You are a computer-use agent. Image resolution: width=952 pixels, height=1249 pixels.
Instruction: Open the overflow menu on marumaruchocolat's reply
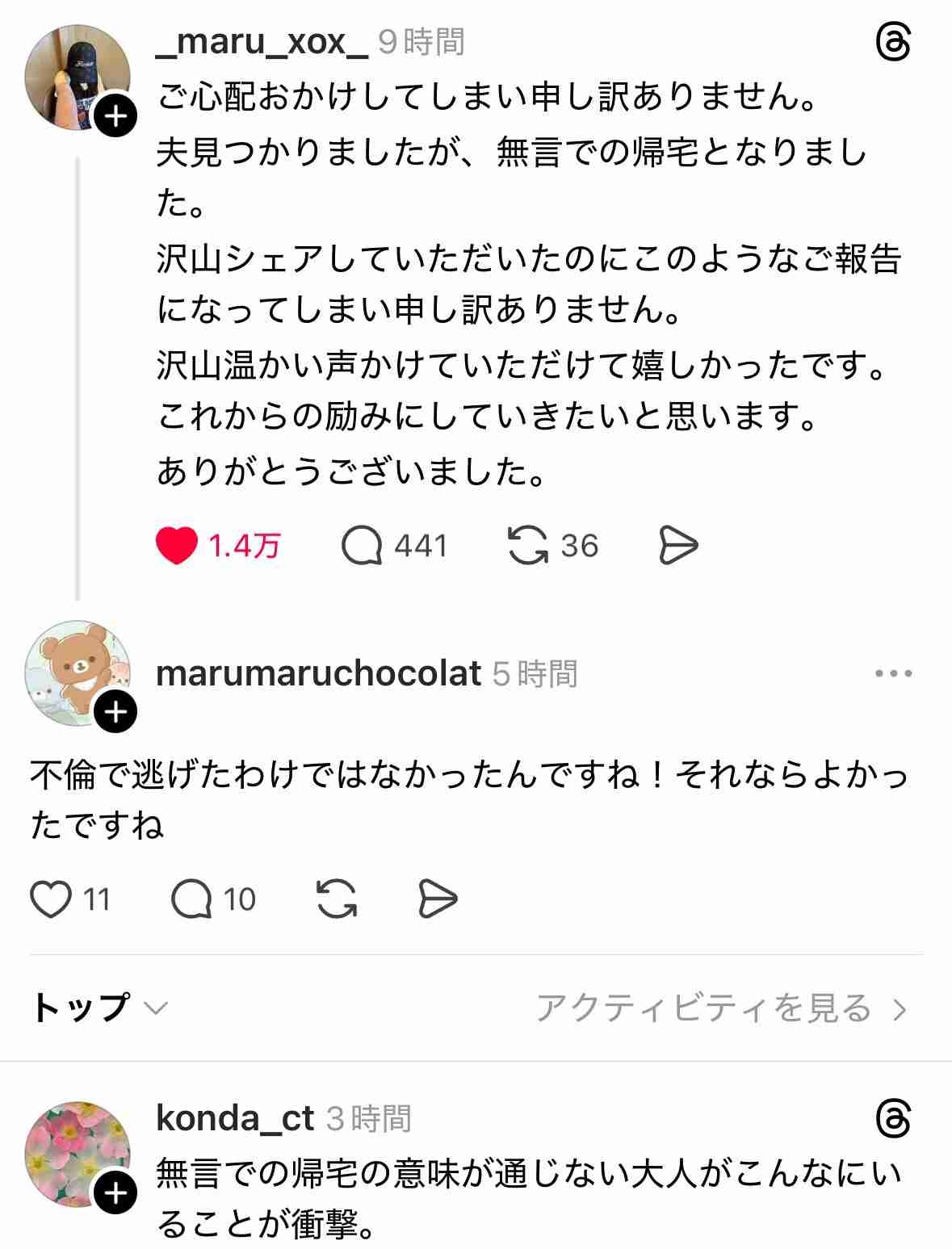[894, 673]
